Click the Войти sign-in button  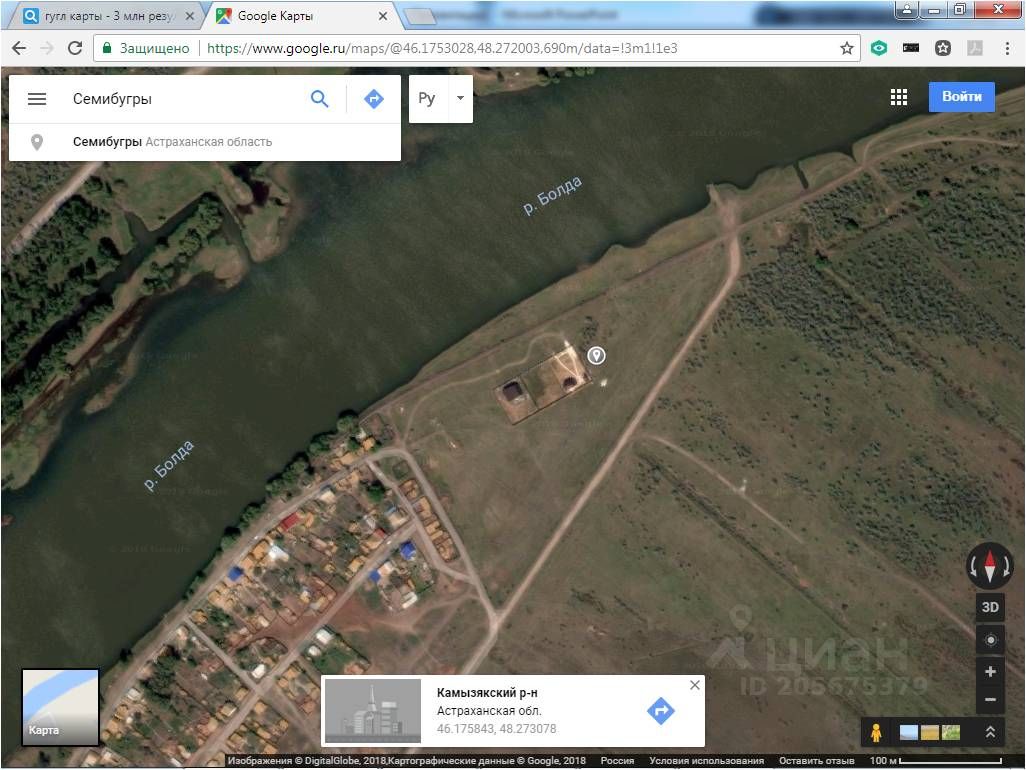point(961,97)
